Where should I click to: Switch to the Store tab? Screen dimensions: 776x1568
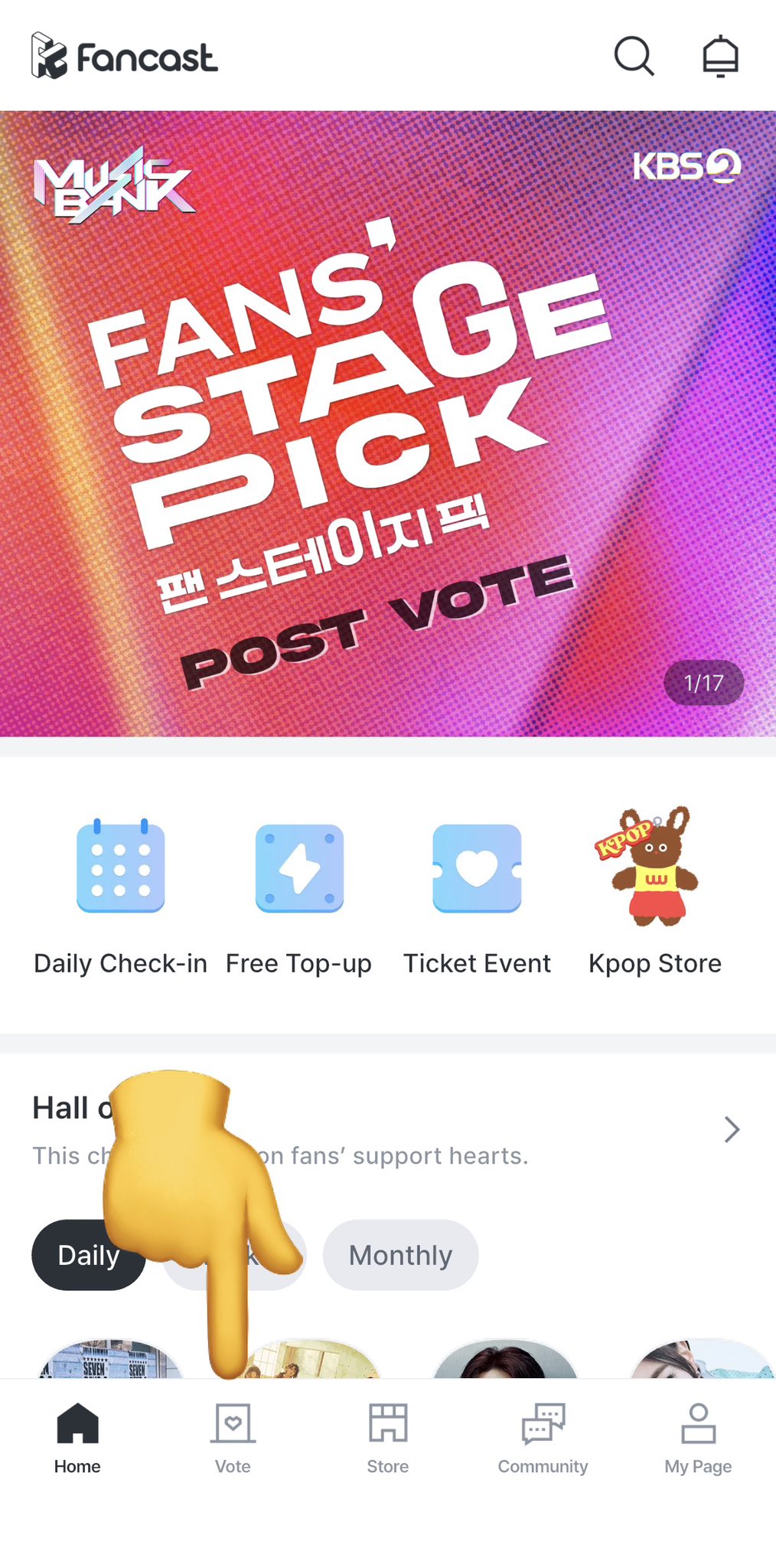pos(388,1438)
